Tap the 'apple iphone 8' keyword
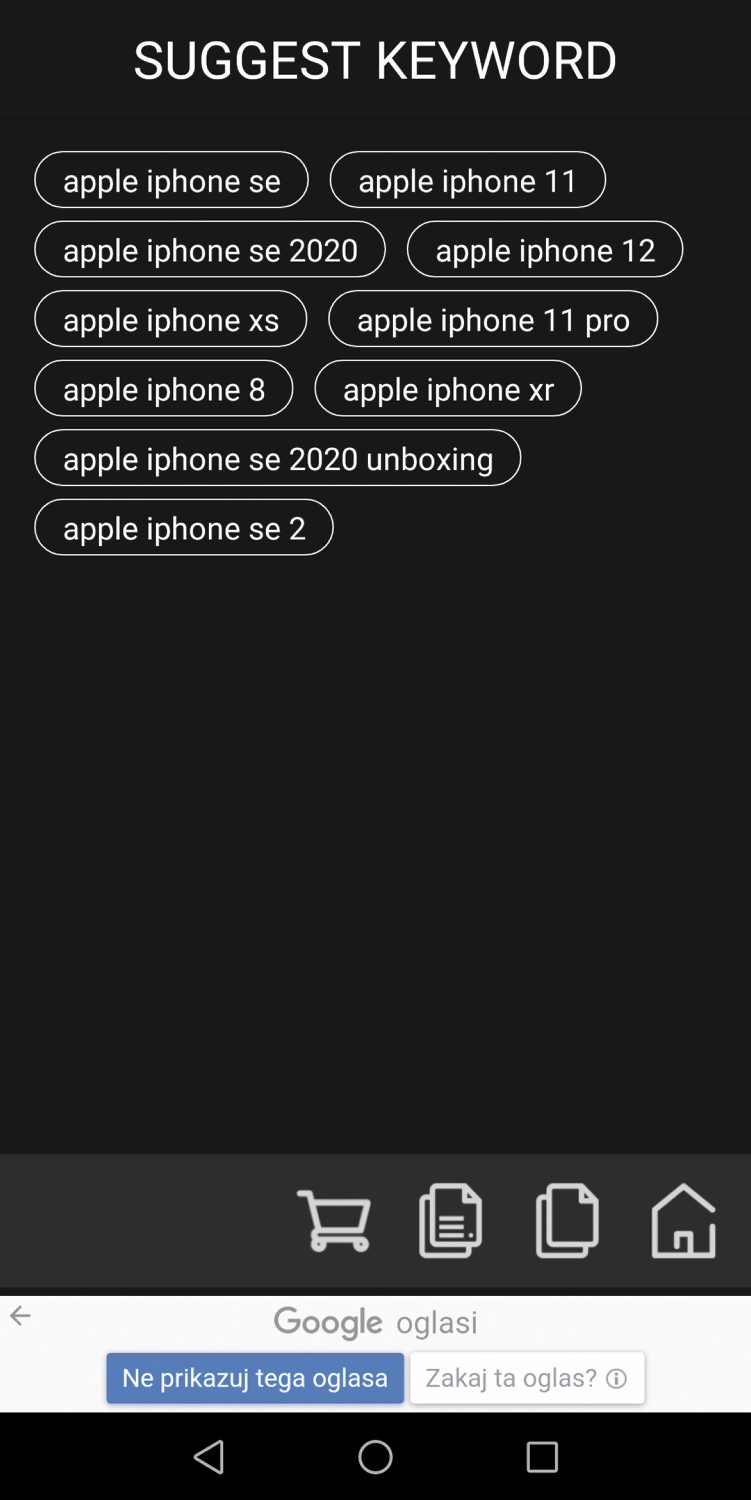751x1500 pixels. click(x=164, y=388)
